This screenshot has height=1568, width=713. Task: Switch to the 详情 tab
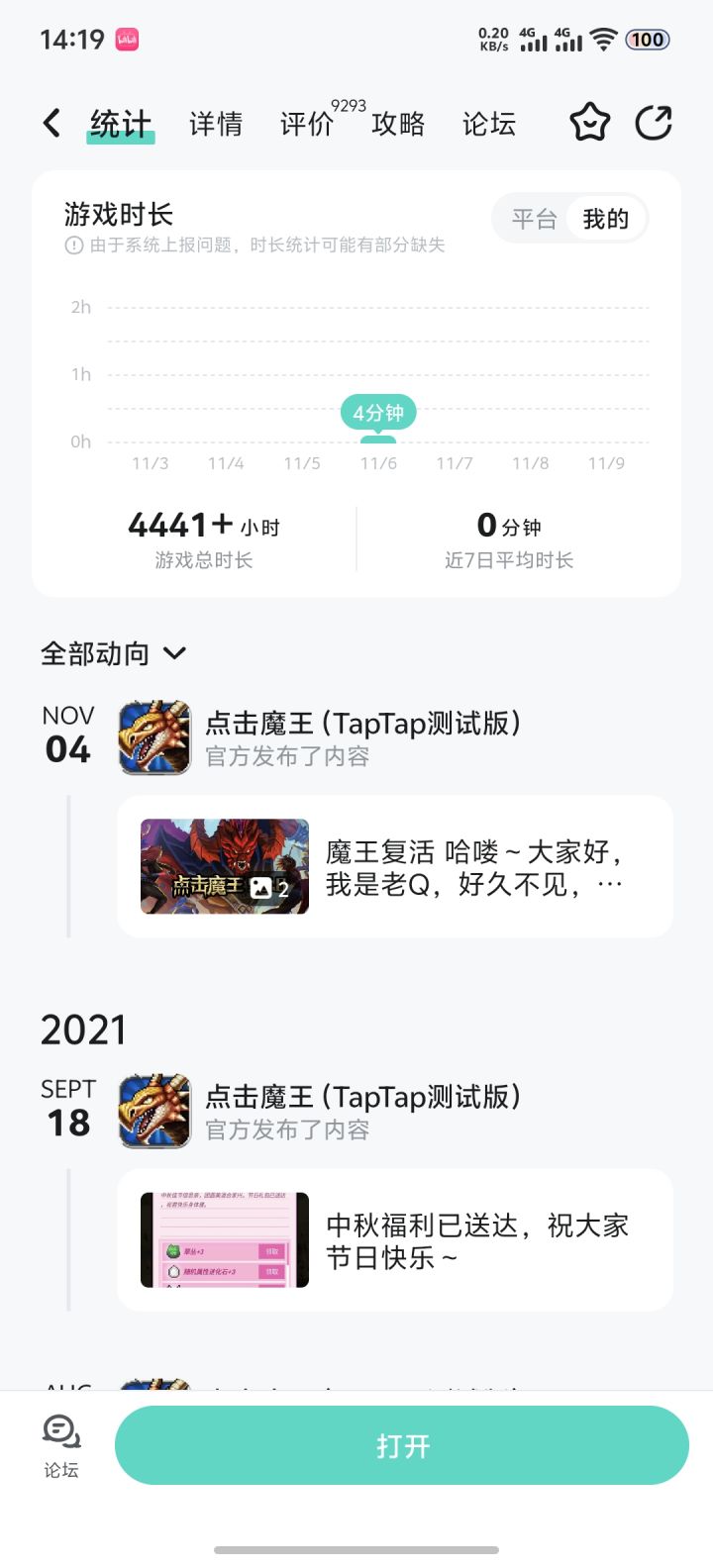pos(216,124)
